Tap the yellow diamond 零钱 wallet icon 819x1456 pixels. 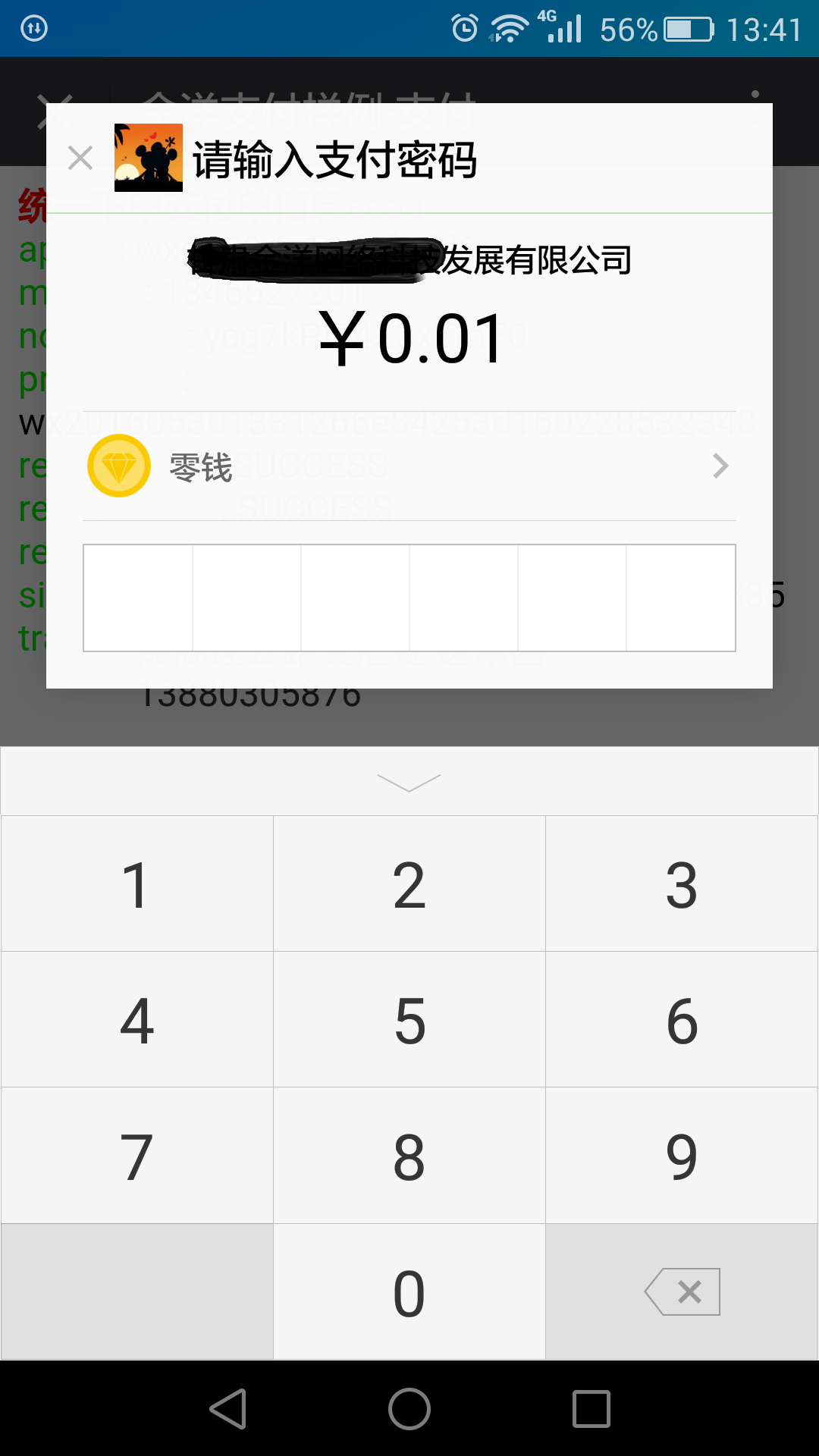pyautogui.click(x=120, y=466)
